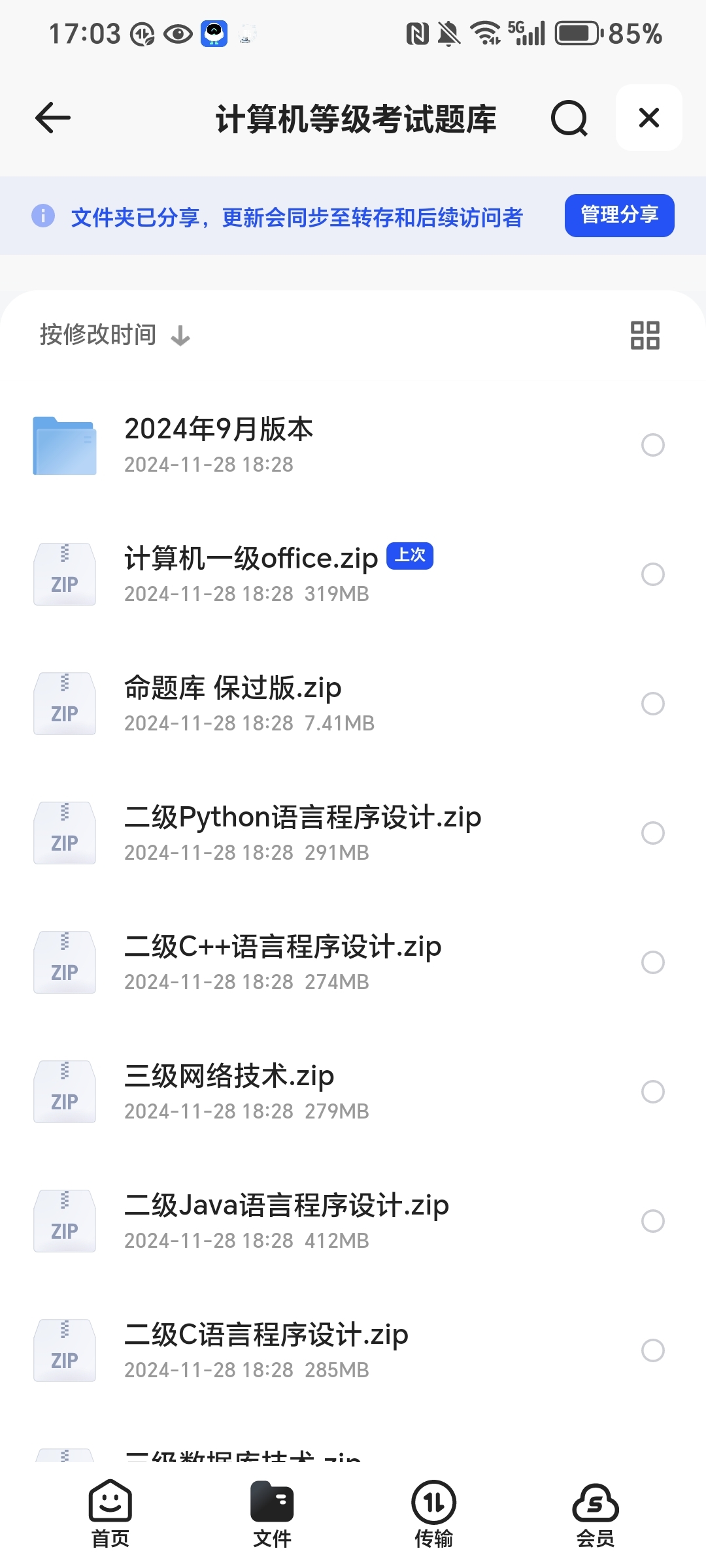This screenshot has width=706, height=1568.
Task: Switch to grid view layout
Action: point(645,335)
